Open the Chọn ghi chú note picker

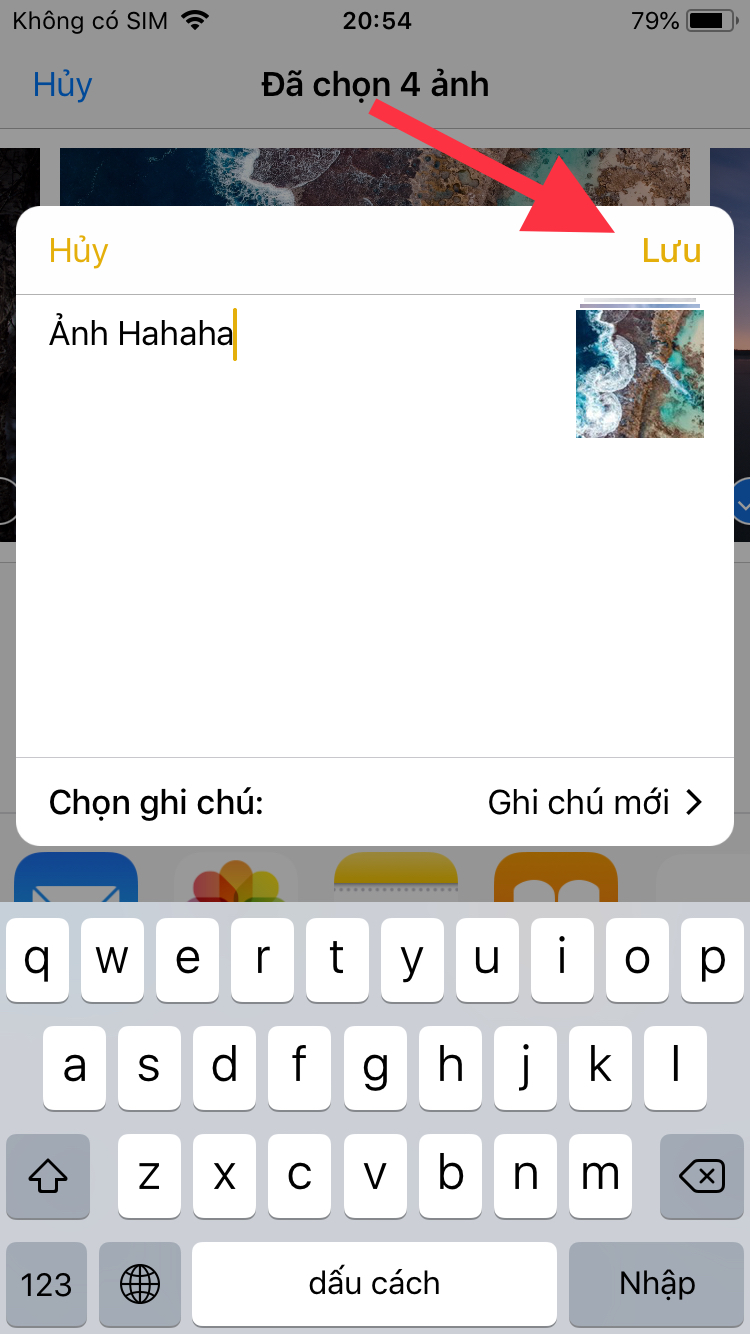click(375, 802)
